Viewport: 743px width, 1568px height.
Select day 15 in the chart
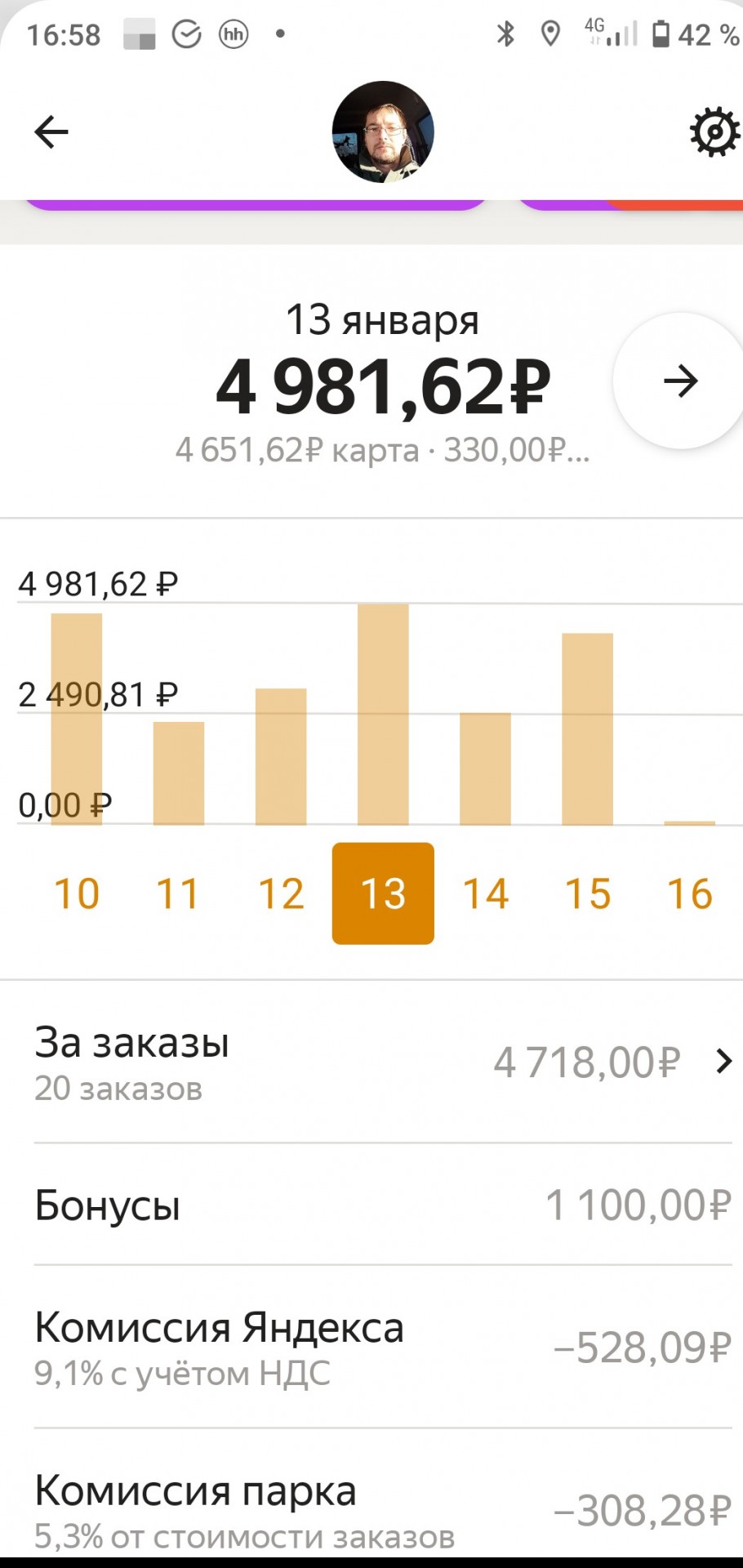click(588, 893)
